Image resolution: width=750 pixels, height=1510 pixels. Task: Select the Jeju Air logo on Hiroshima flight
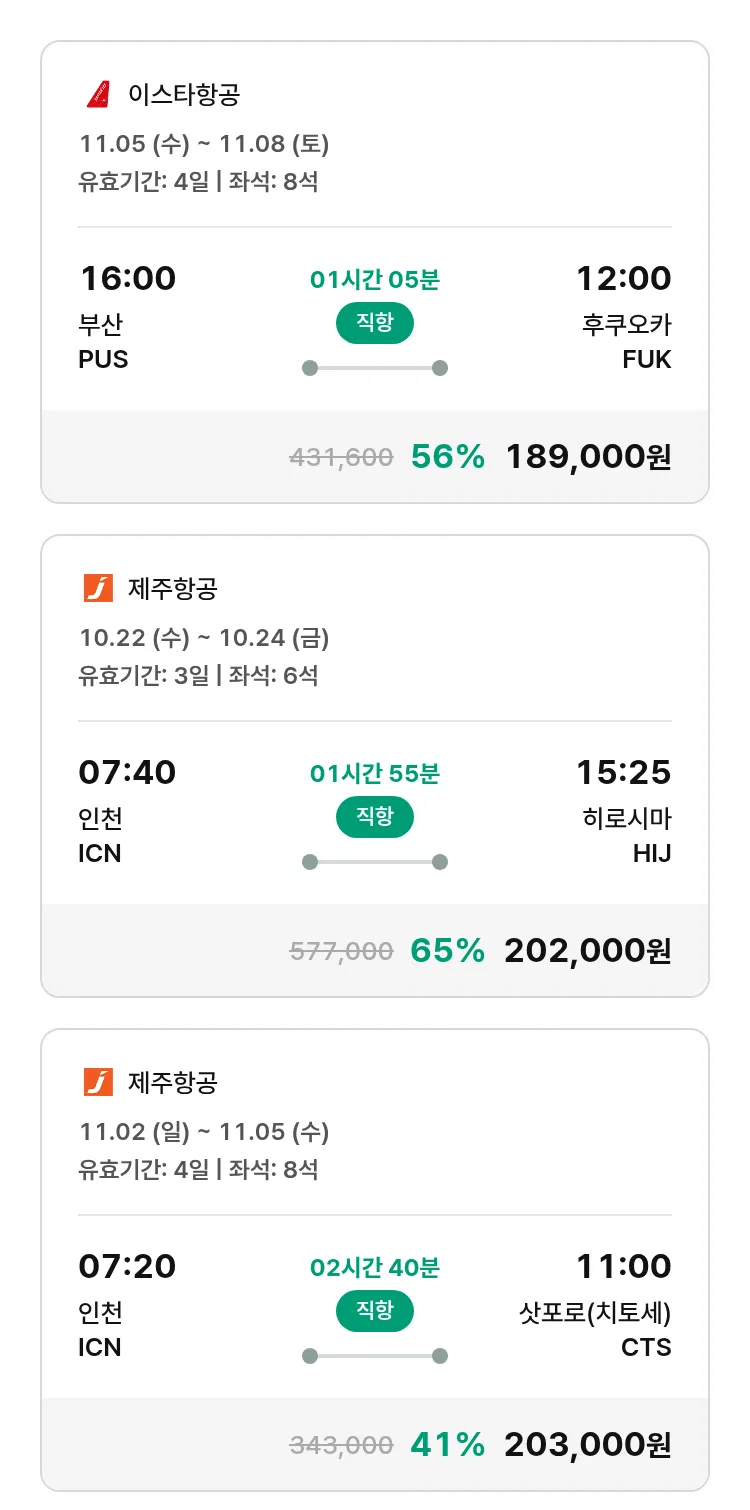point(96,586)
